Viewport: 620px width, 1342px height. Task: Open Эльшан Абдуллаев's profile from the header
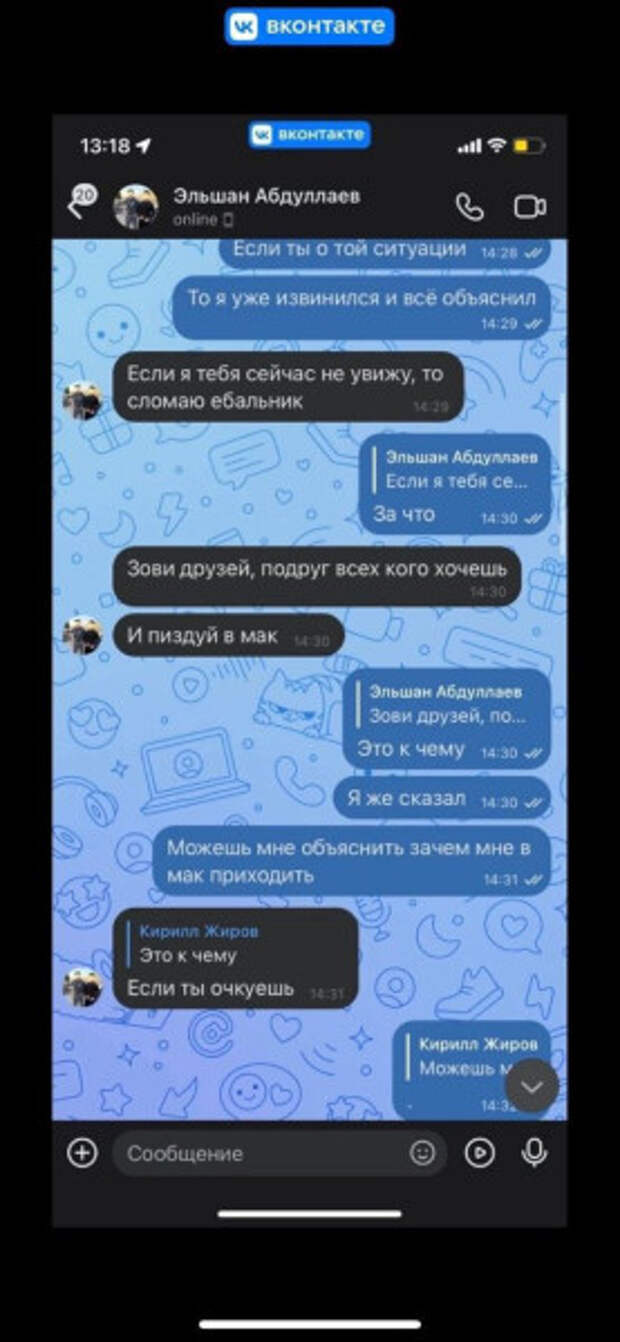(x=265, y=197)
